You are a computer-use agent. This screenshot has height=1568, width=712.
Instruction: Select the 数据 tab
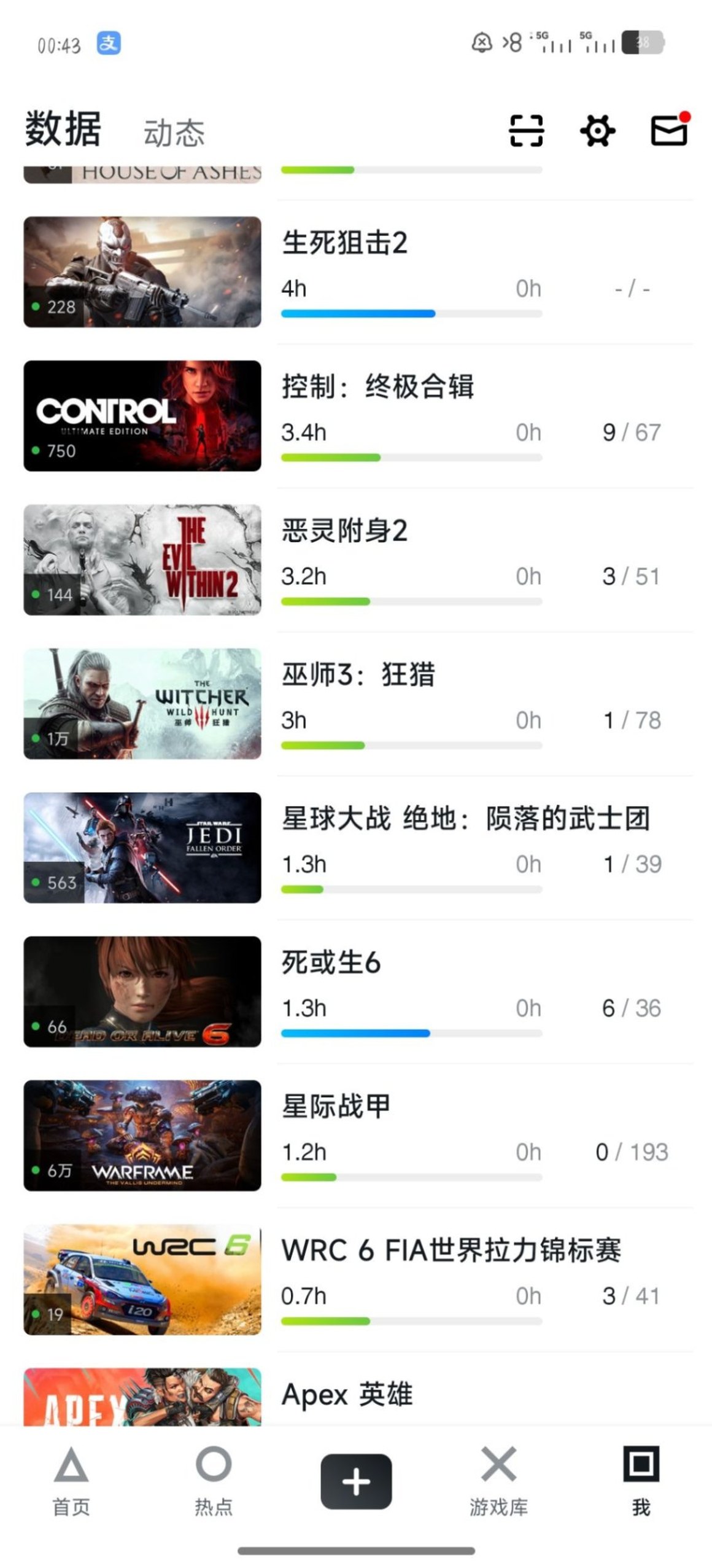(63, 129)
